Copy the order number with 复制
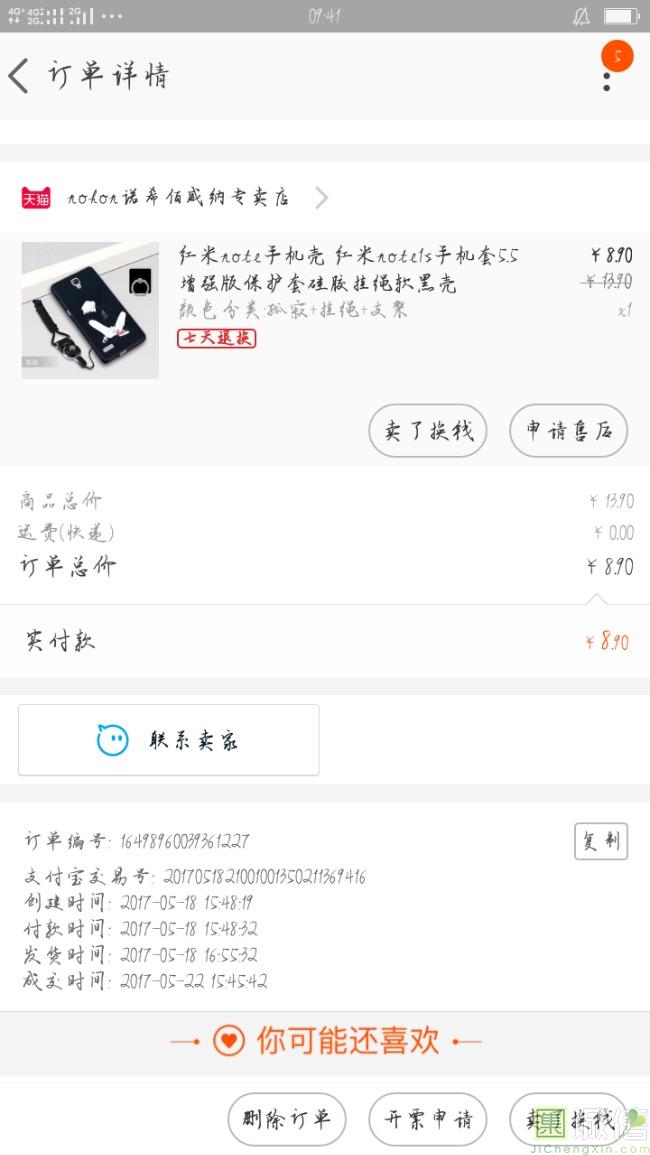The width and height of the screenshot is (650, 1155). pyautogui.click(x=601, y=841)
